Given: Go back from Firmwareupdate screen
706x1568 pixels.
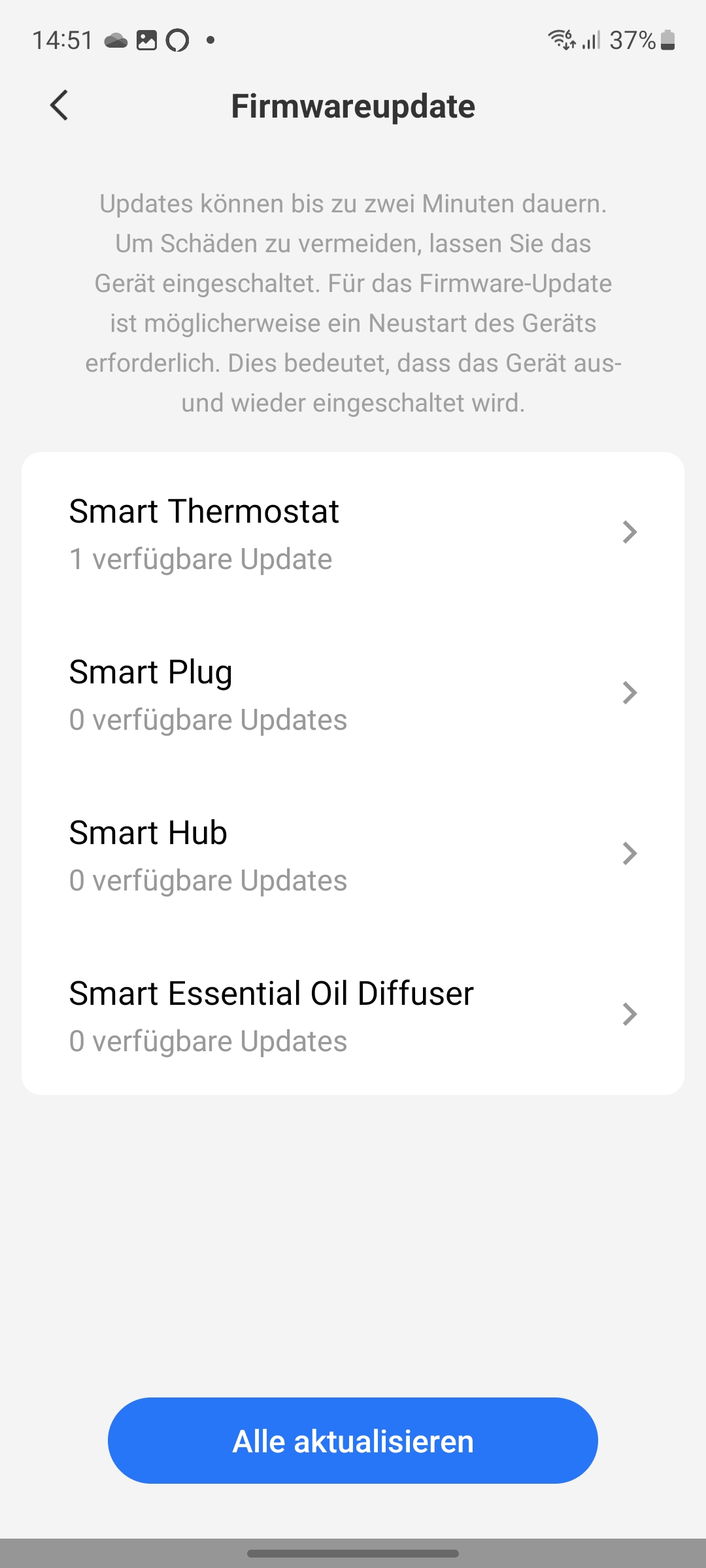Looking at the screenshot, I should pos(59,106).
